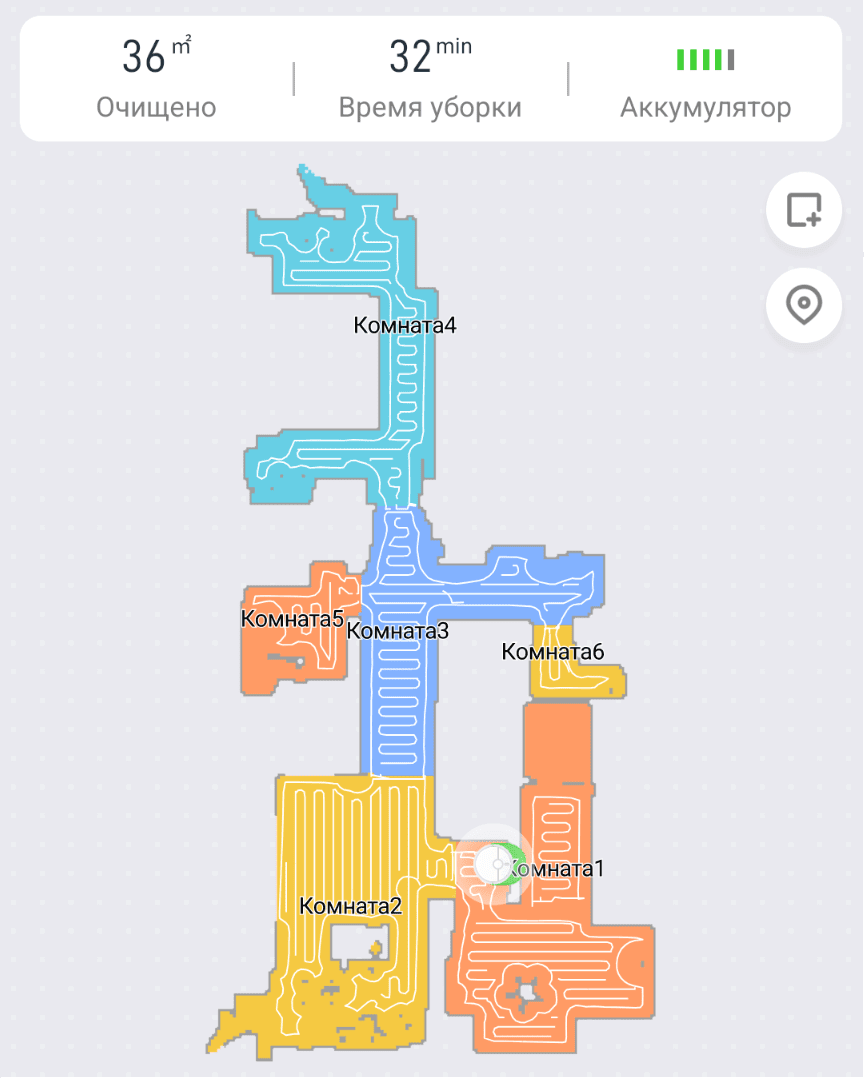Tap the add zone icon button
Viewport: 864px width, 1078px height.
(803, 211)
